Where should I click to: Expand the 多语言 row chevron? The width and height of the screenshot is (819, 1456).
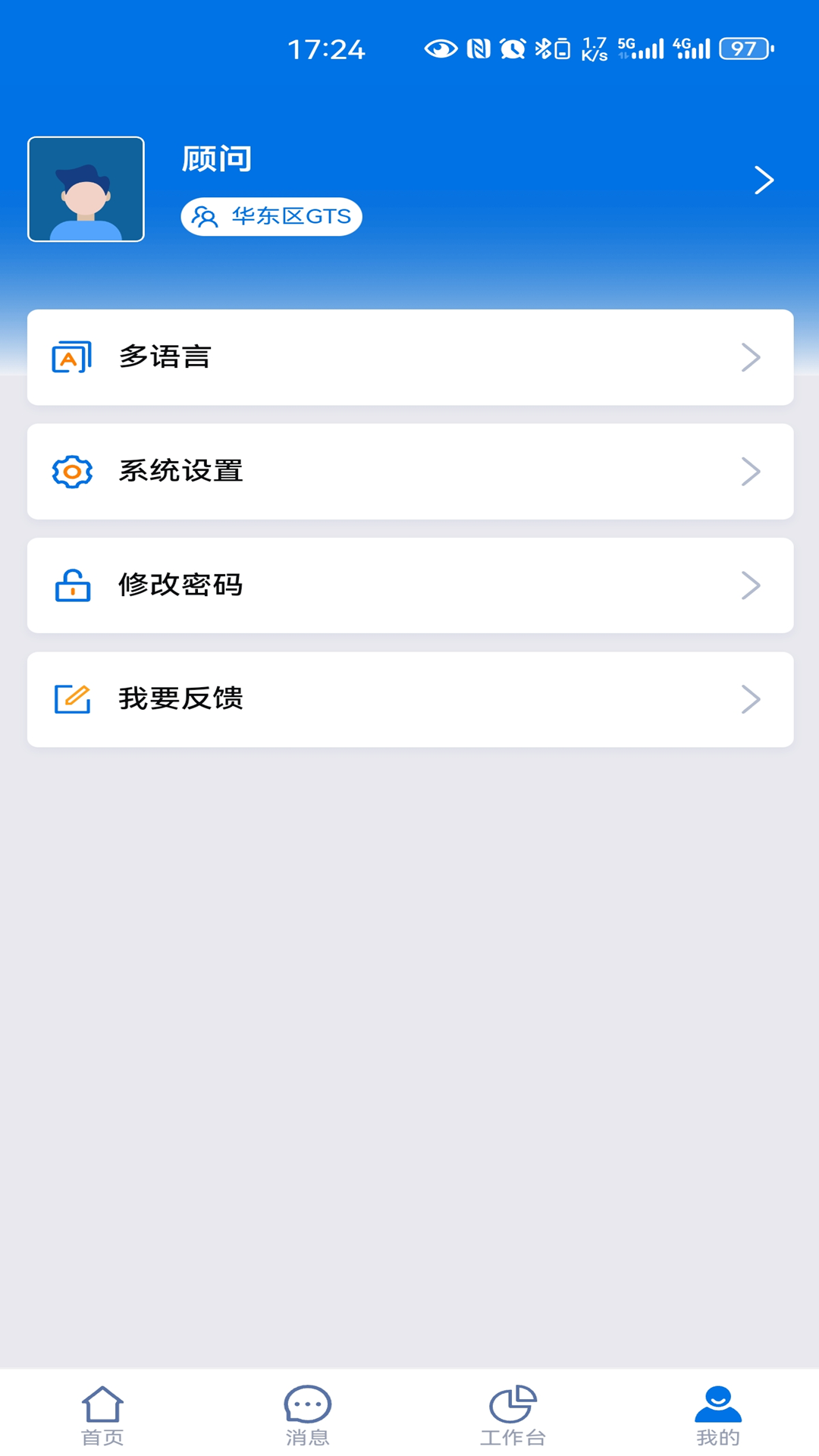coord(750,356)
